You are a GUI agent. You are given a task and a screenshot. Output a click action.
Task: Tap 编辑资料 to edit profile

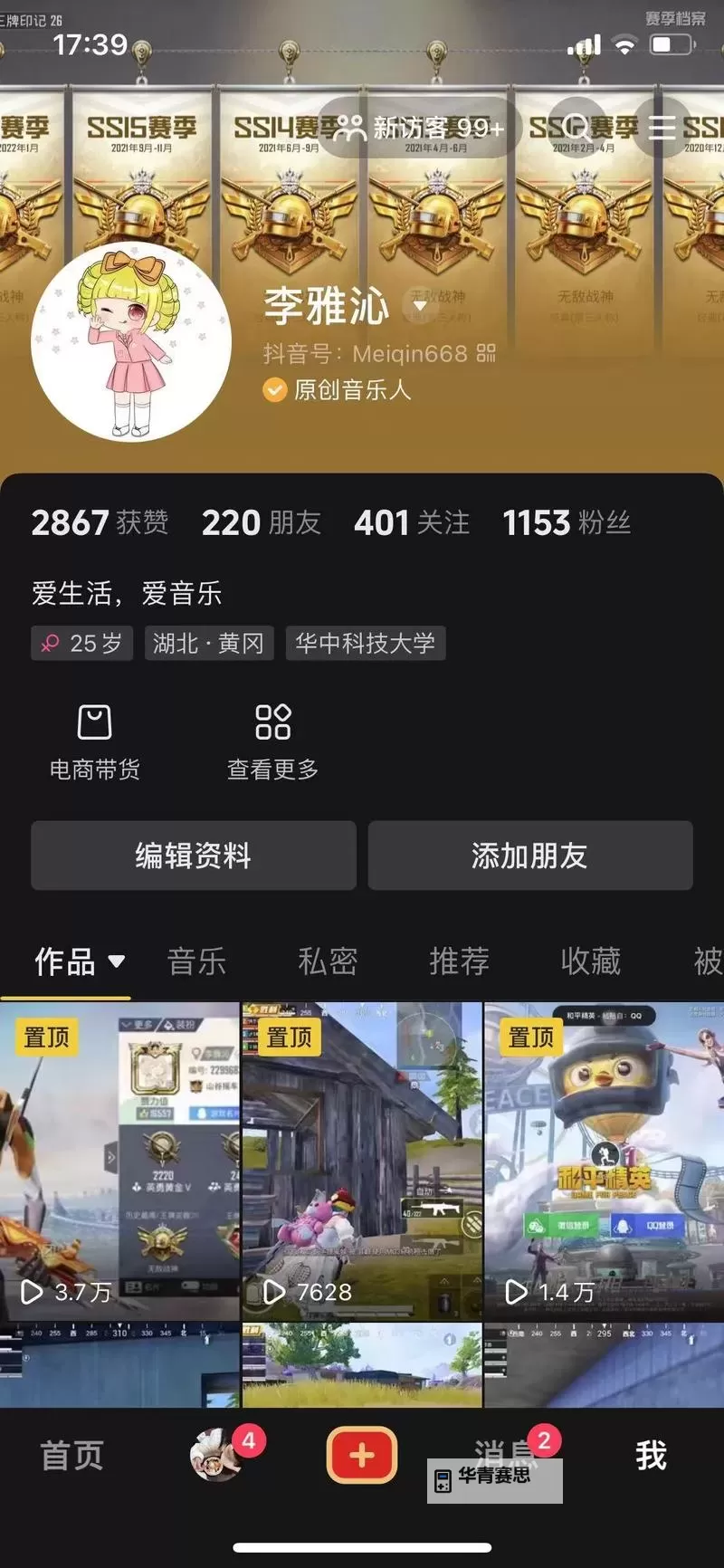194,856
